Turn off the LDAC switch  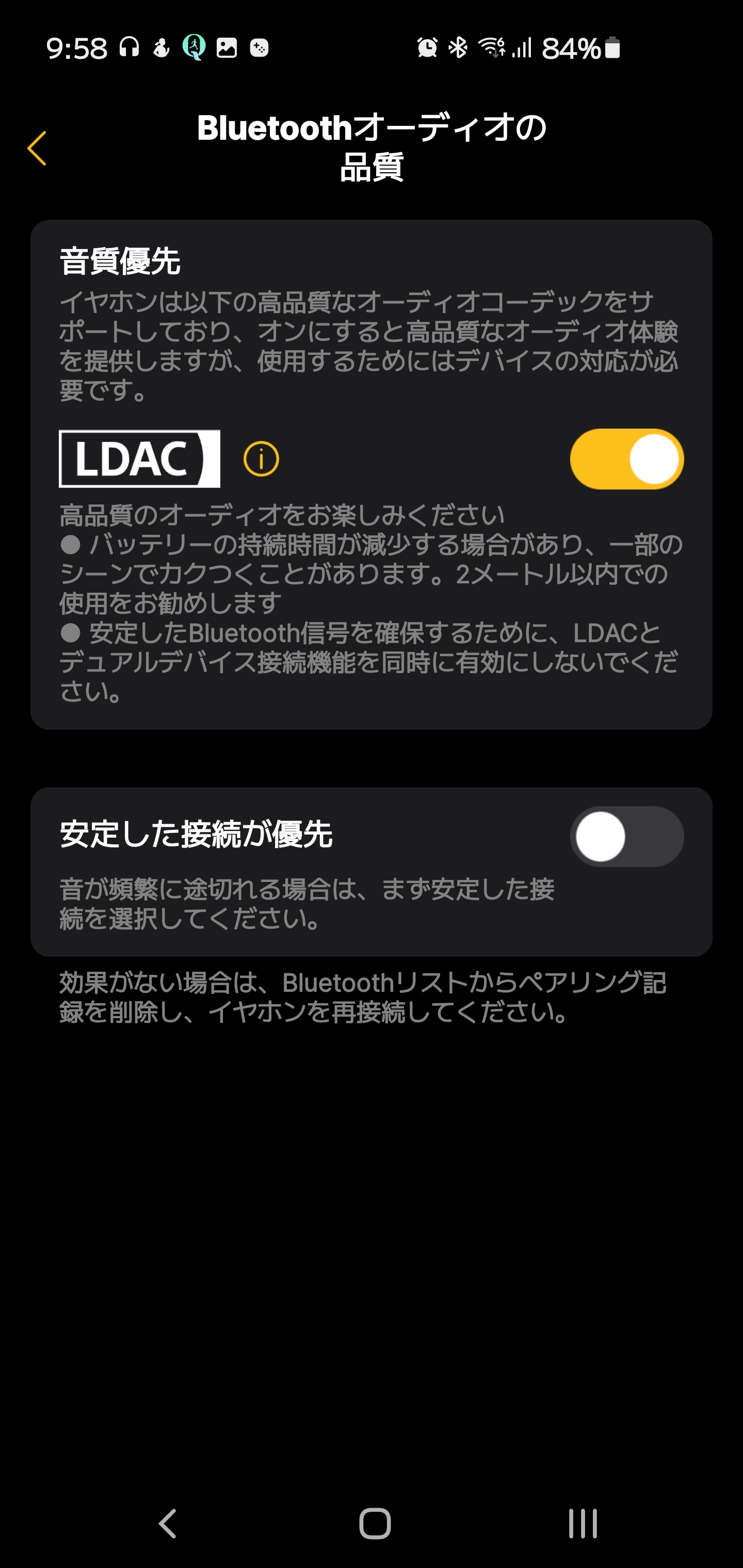[x=626, y=459]
